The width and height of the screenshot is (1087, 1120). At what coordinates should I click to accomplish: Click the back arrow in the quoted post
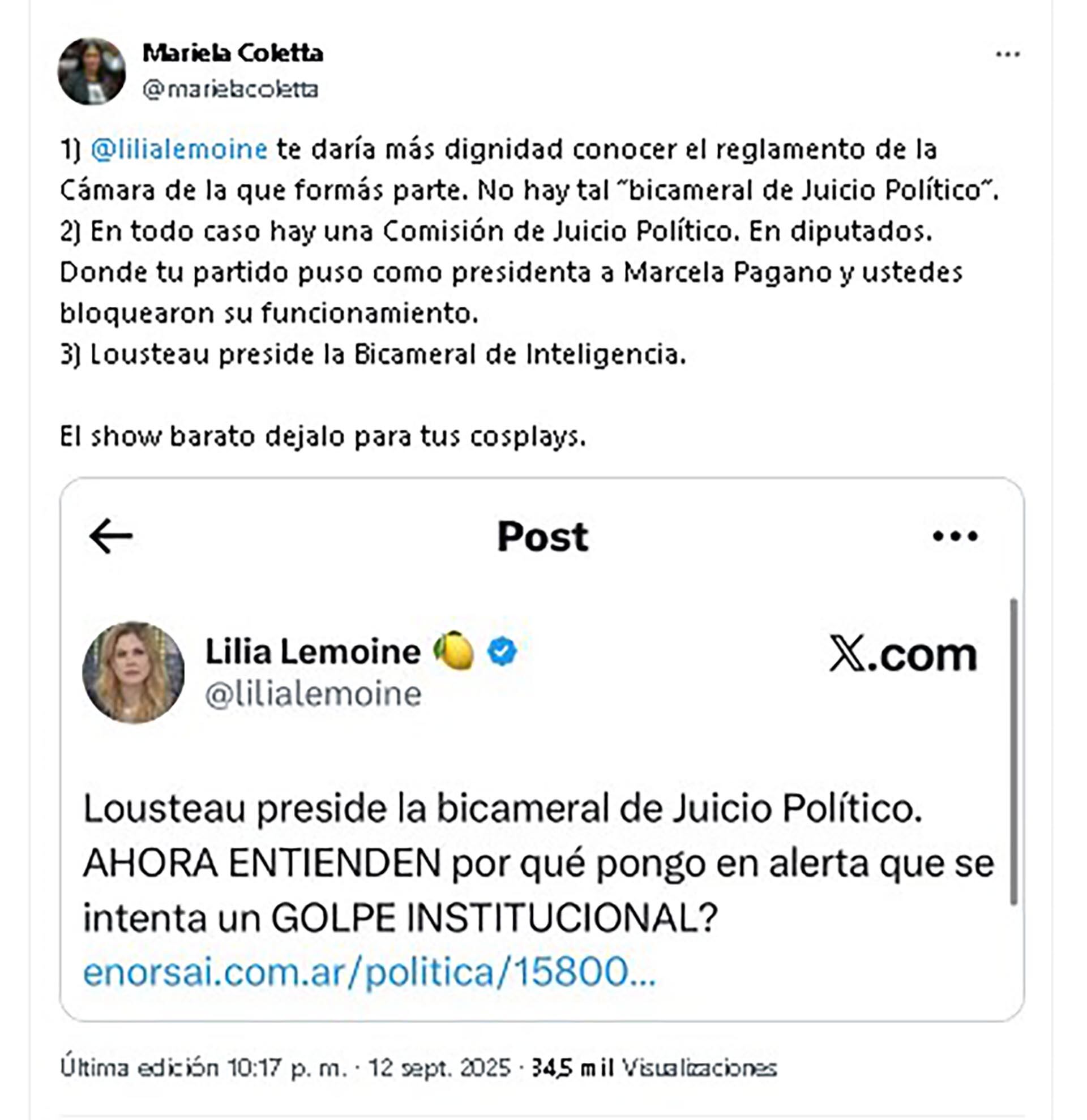pyautogui.click(x=112, y=535)
